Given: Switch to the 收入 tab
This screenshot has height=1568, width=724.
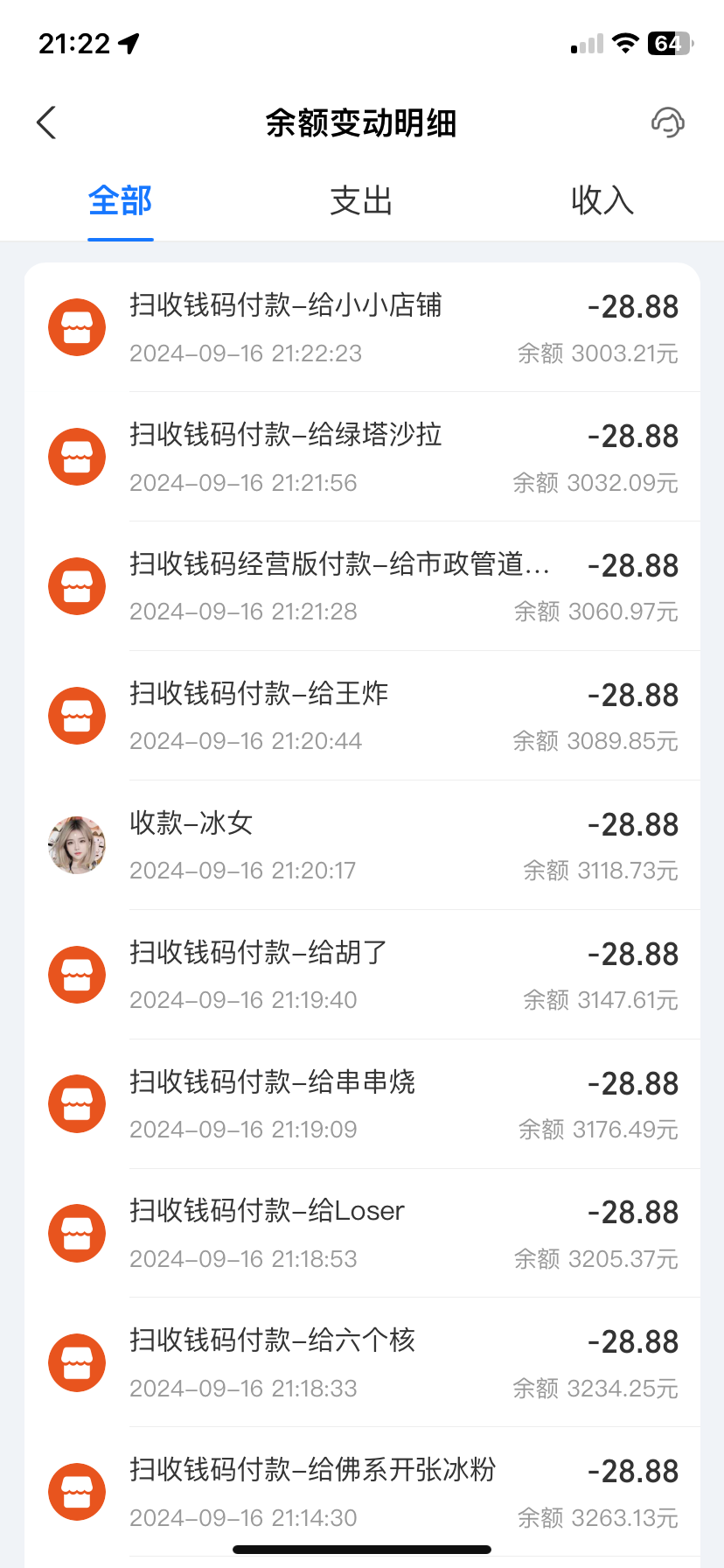Looking at the screenshot, I should (x=602, y=200).
